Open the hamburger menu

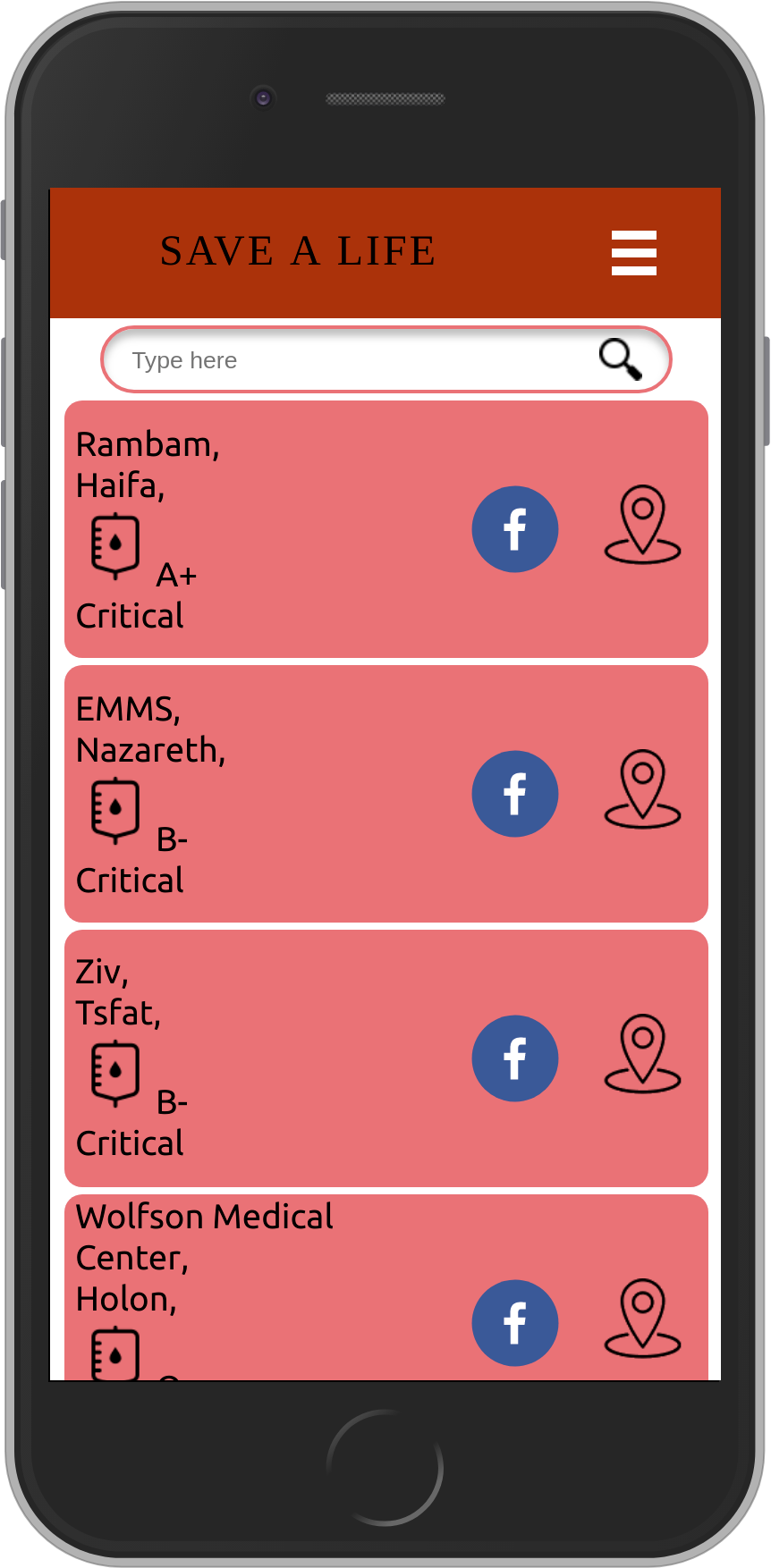point(634,253)
